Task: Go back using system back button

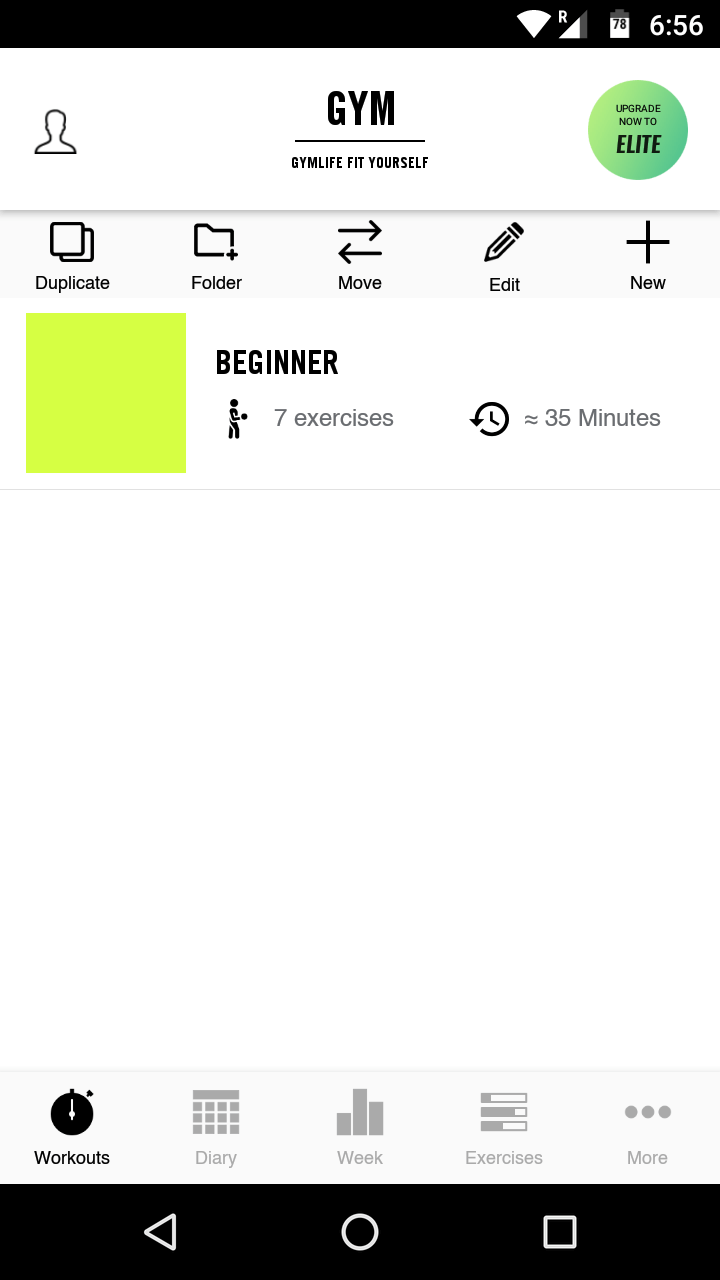Action: click(x=160, y=1232)
